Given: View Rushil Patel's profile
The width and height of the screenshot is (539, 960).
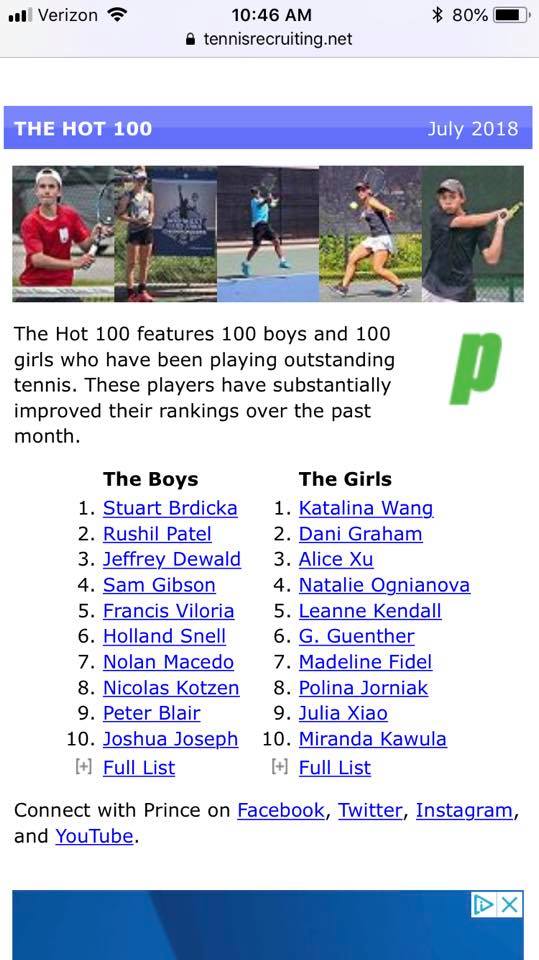Looking at the screenshot, I should pyautogui.click(x=157, y=534).
